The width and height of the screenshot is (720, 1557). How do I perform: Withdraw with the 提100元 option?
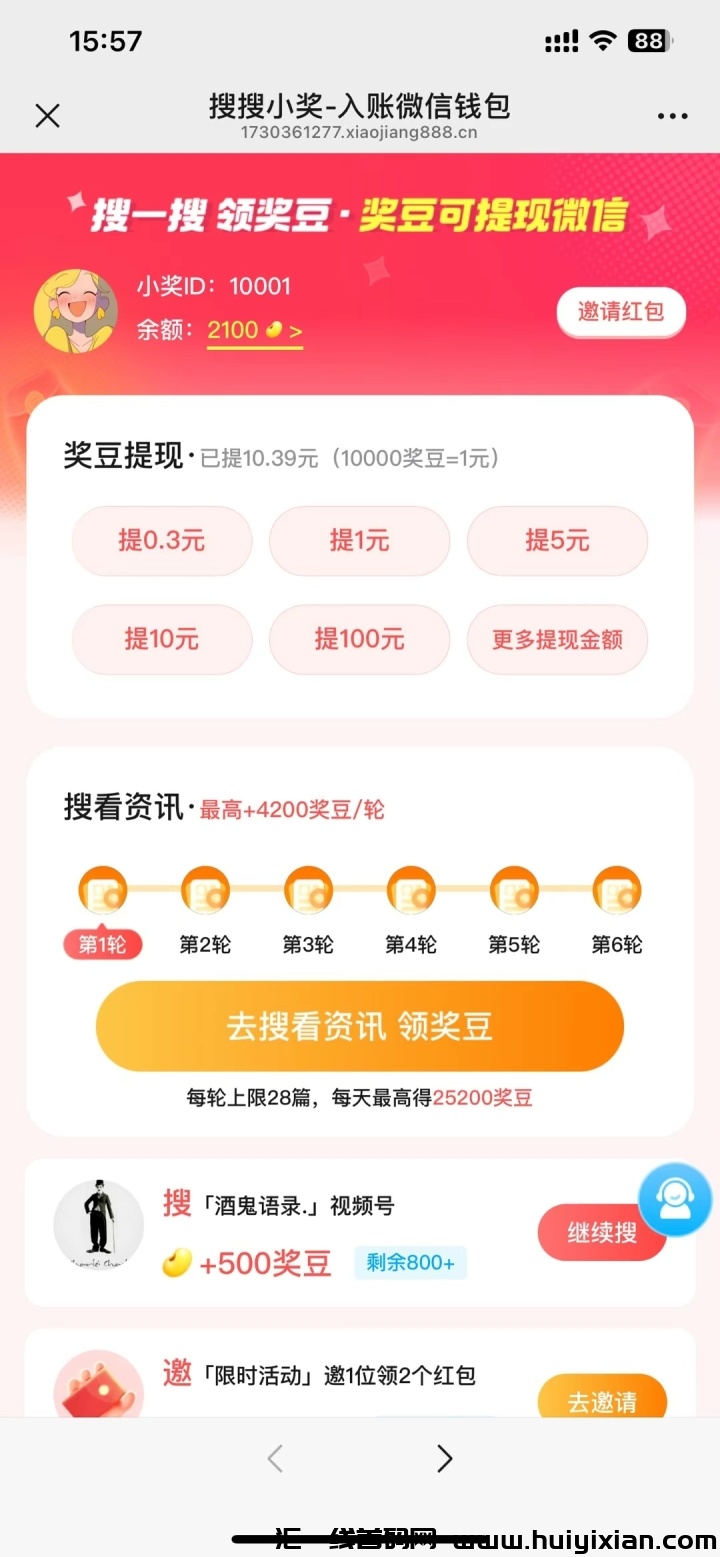coord(359,639)
